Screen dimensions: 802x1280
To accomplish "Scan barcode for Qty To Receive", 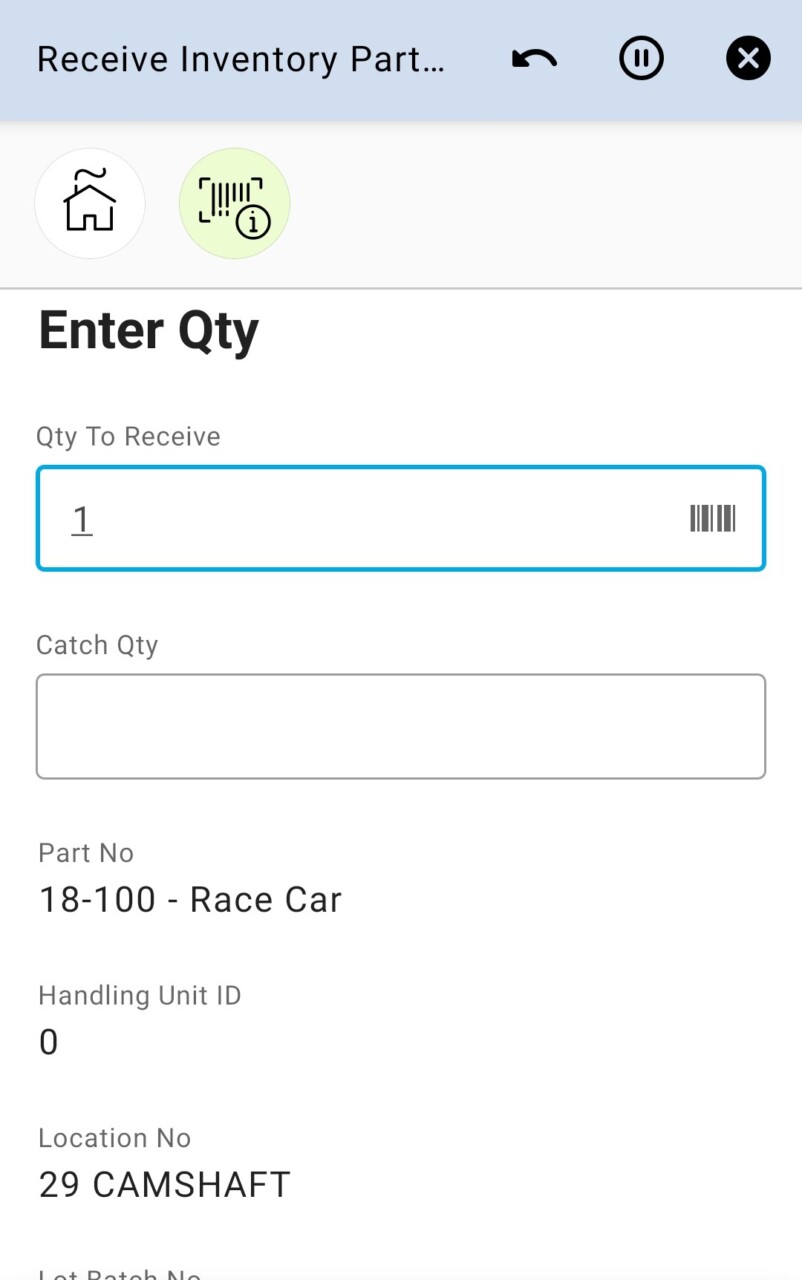I will coord(712,519).
